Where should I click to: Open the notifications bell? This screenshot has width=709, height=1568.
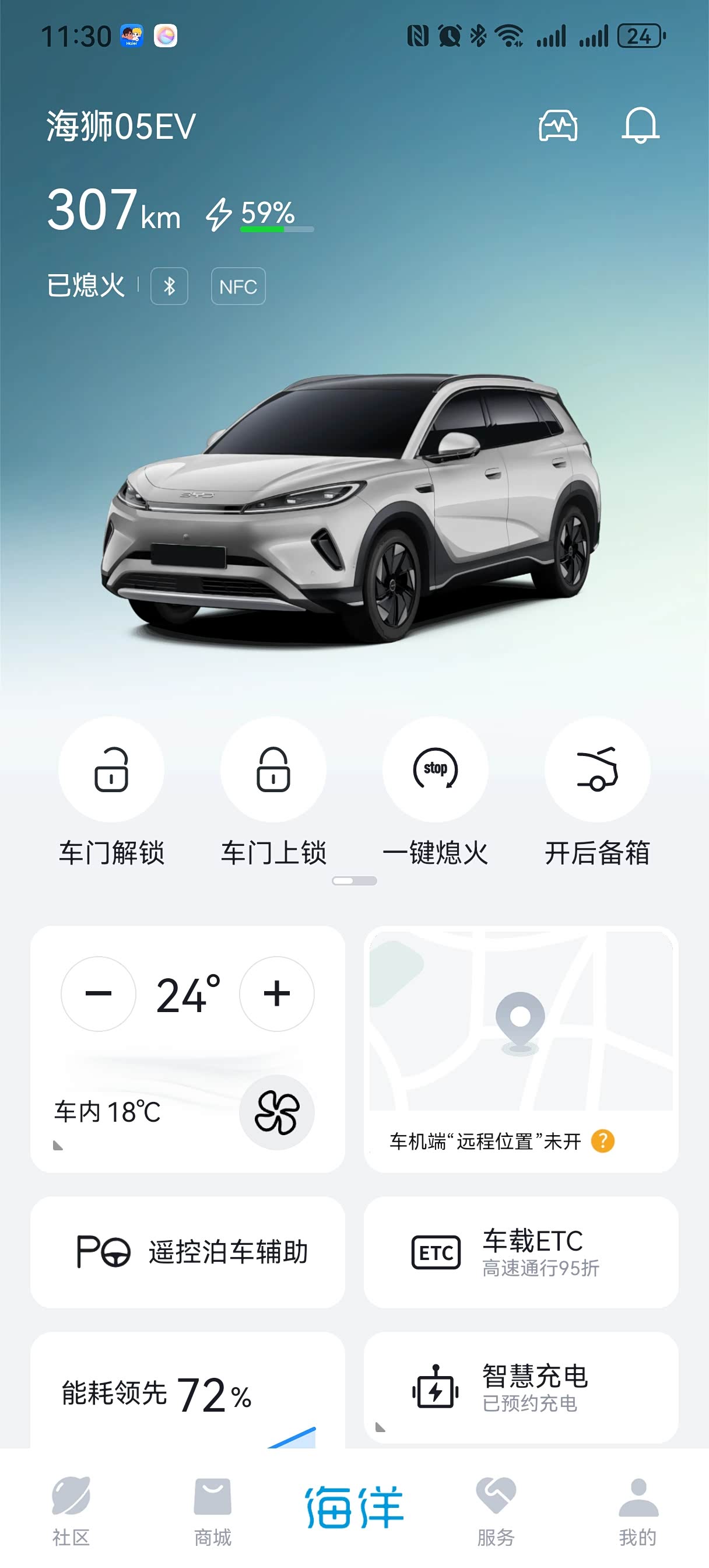pos(640,125)
